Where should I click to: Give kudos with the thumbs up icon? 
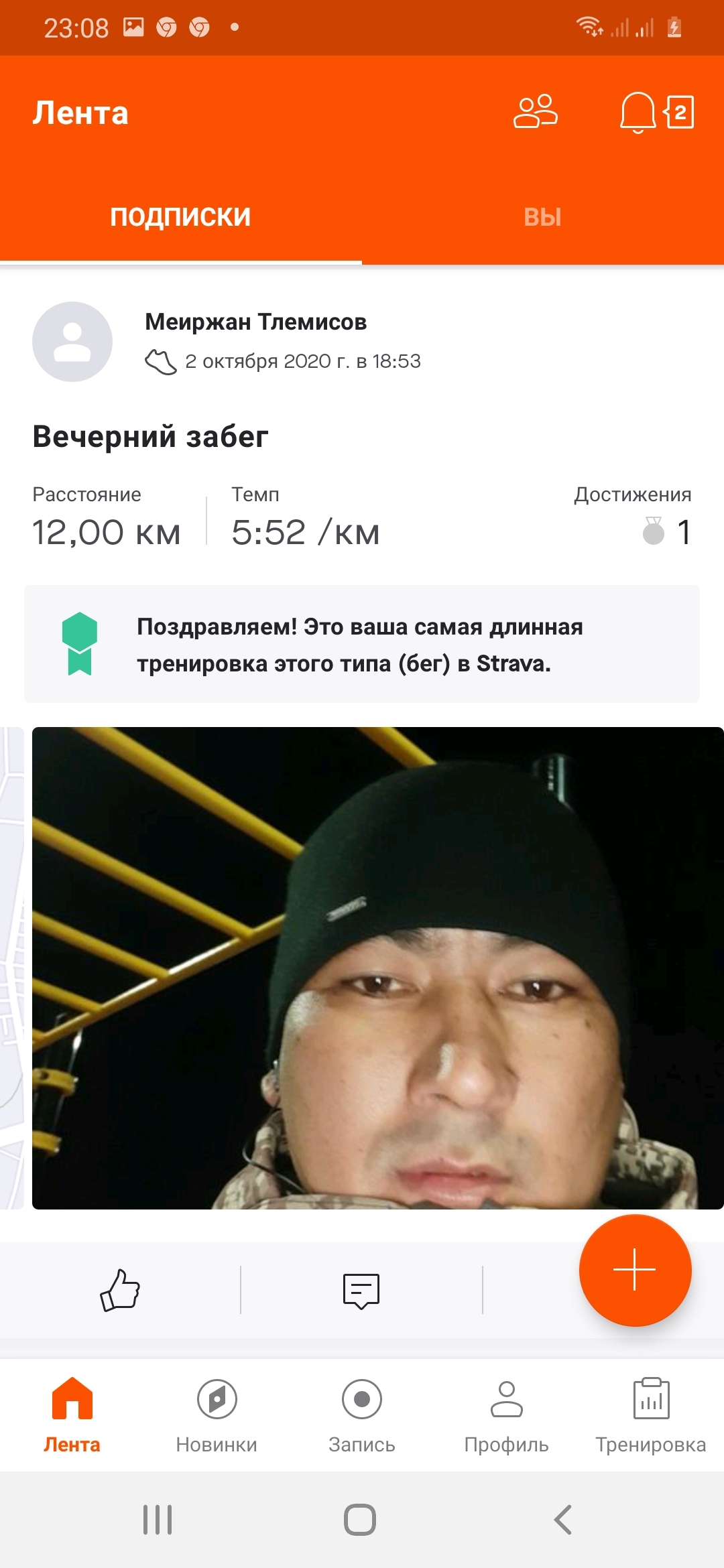point(120,1290)
